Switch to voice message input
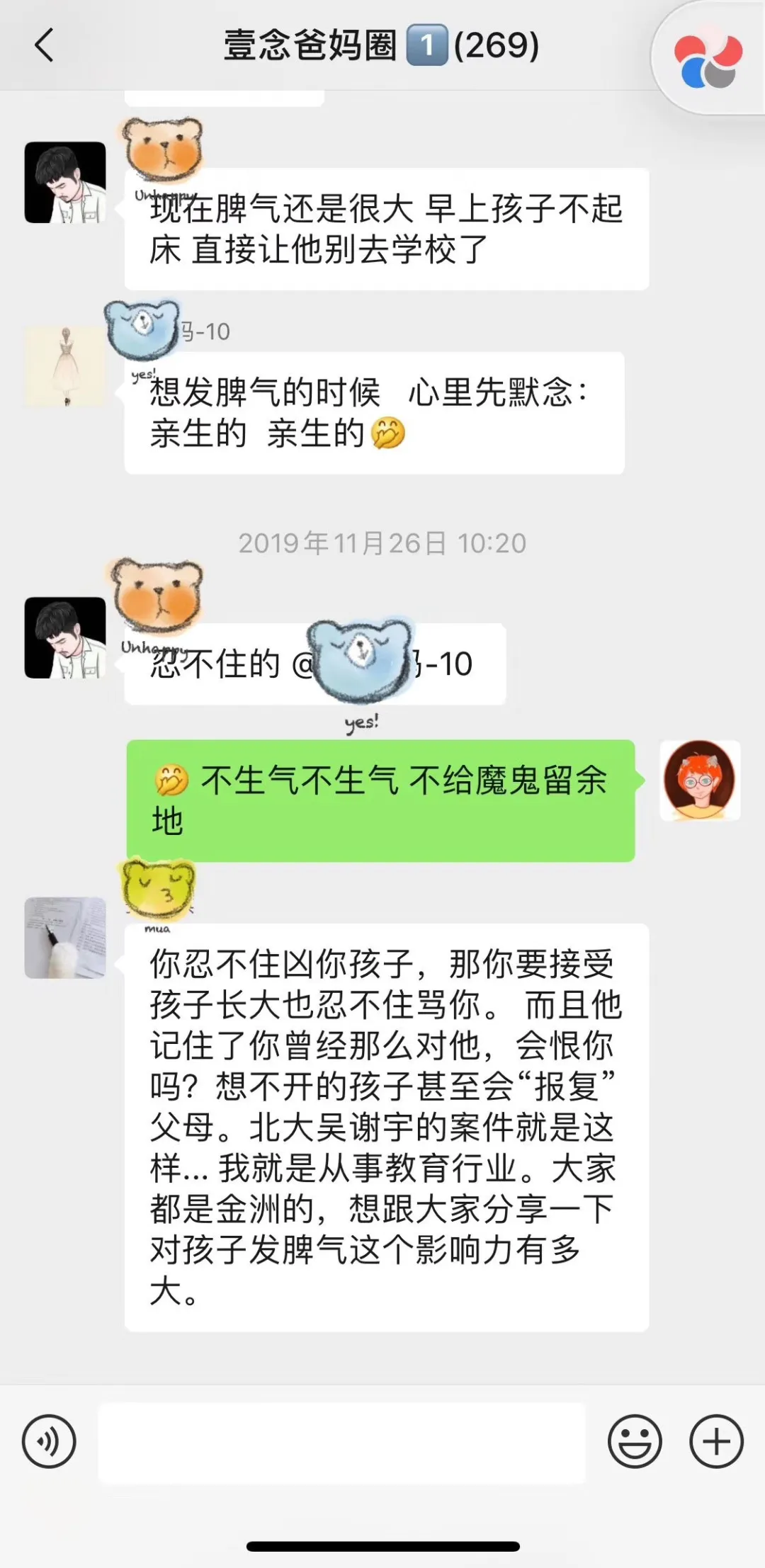The height and width of the screenshot is (1568, 765). click(49, 1441)
